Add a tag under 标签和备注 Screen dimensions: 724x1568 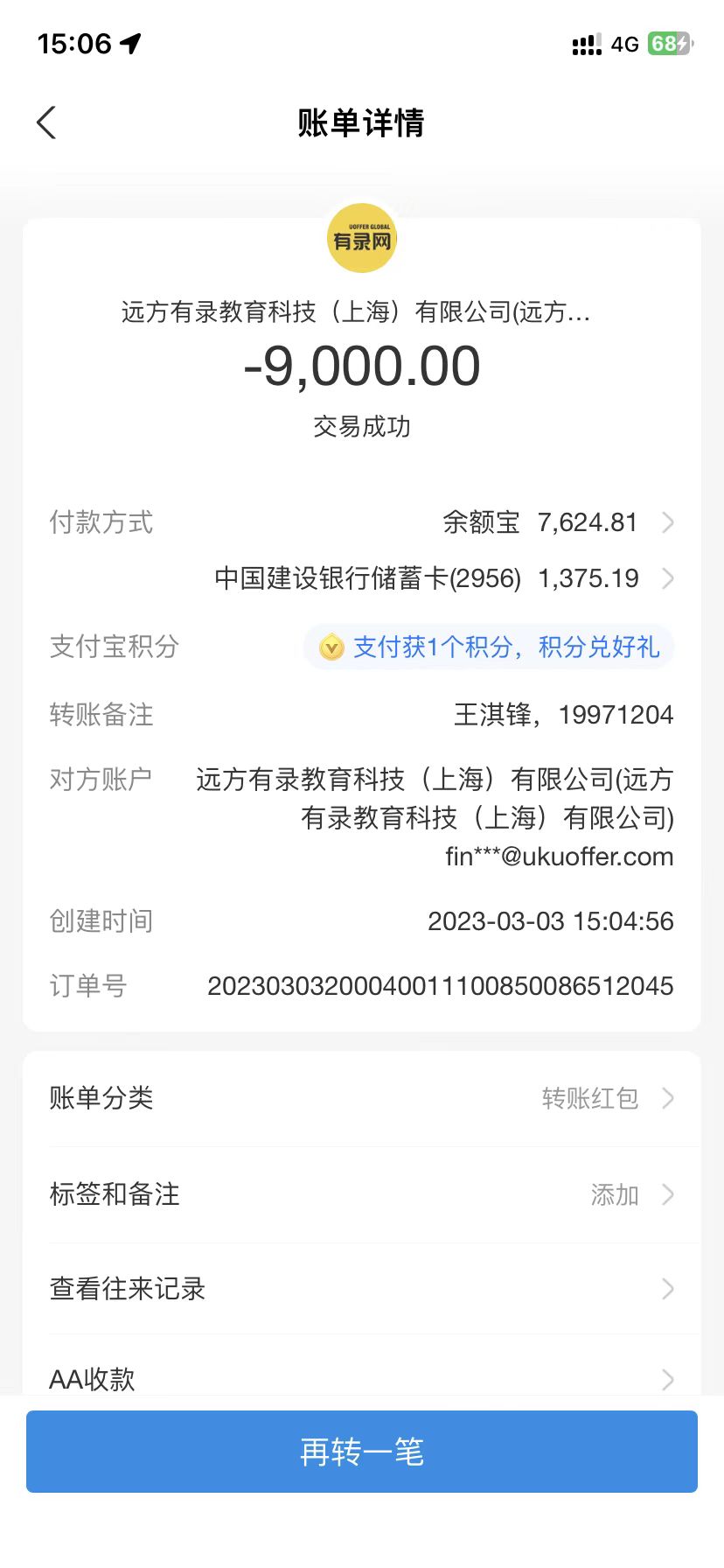tap(361, 1194)
